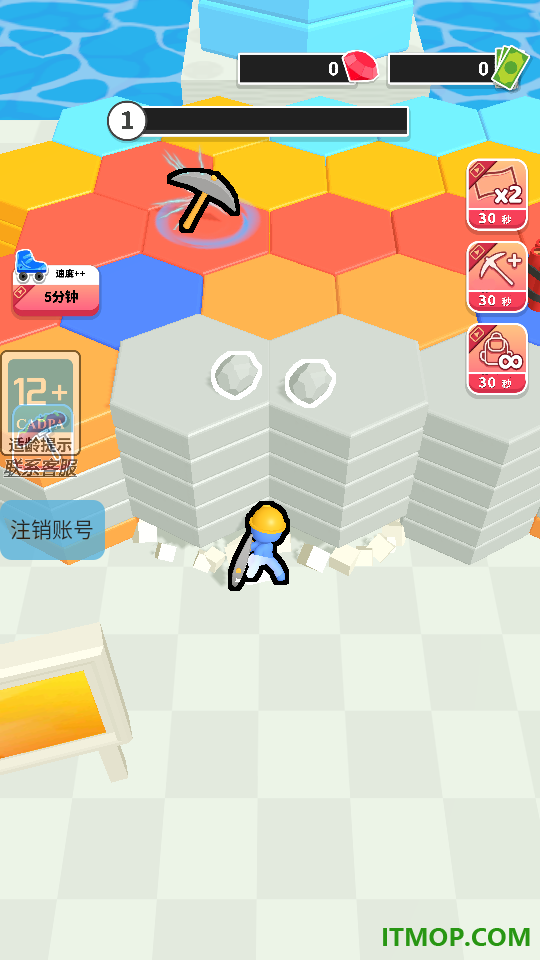Viewport: 540px width, 960px height.
Task: Tap the 注销账号 delete account button
Action: 52,530
